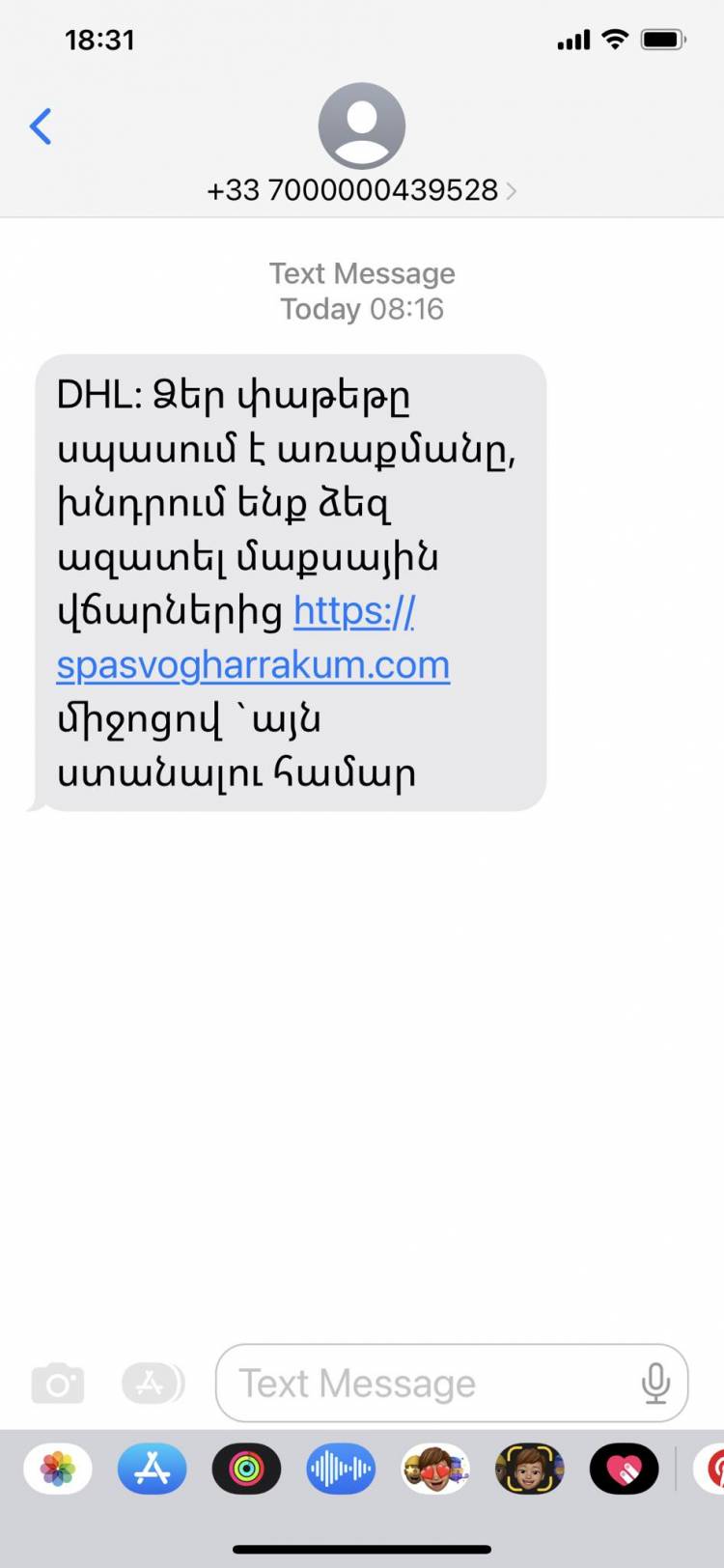
Task: Open the Photos app in the drawer
Action: point(58,1470)
